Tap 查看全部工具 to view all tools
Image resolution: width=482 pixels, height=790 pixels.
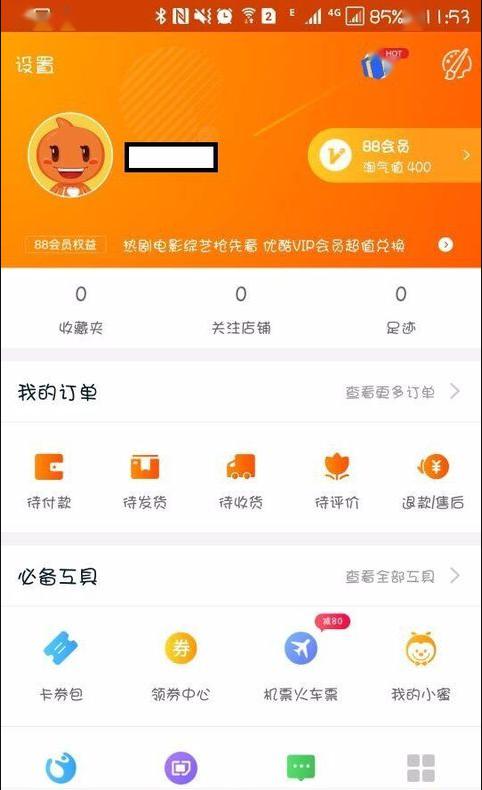(402, 576)
